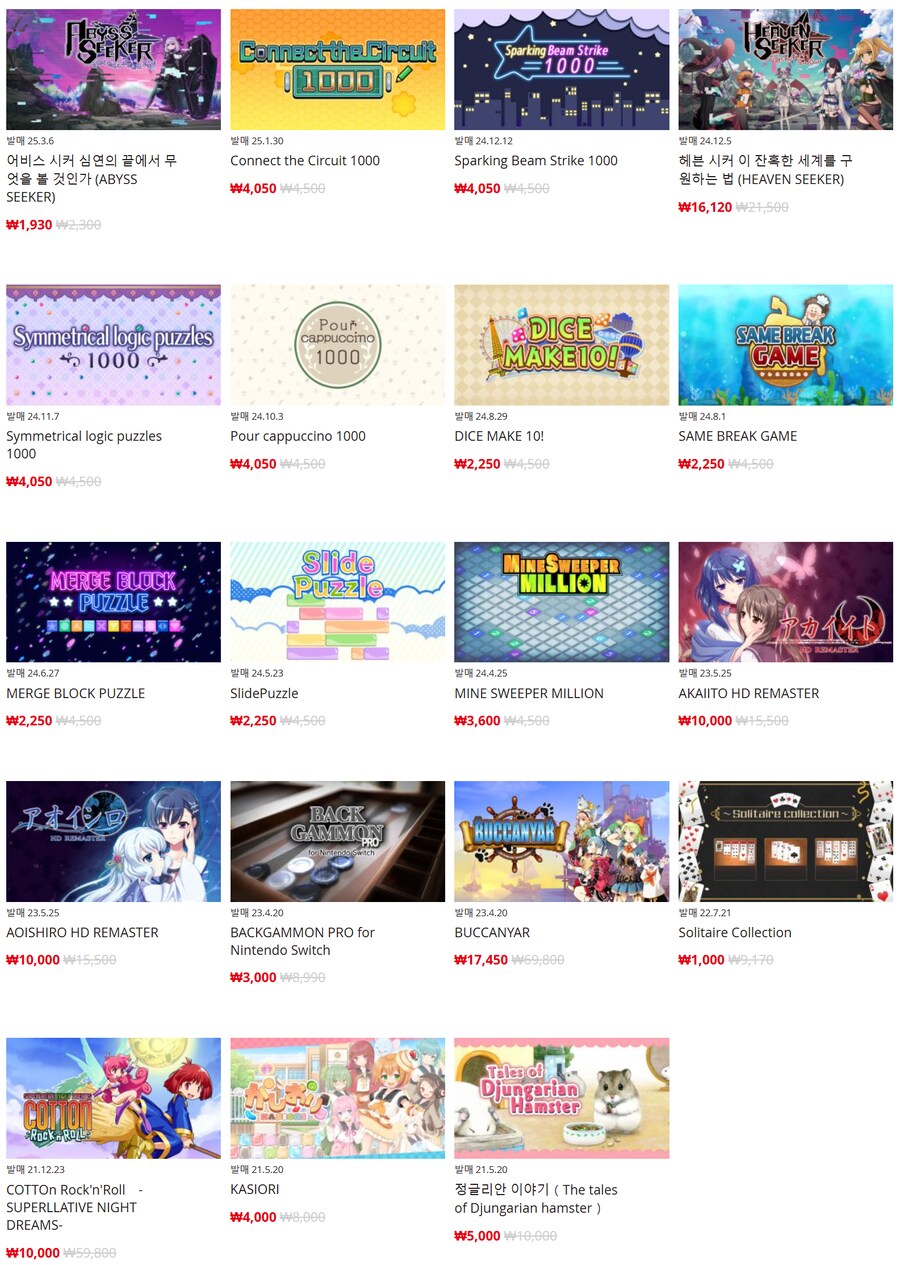Open COTTOn Rock'n'Roll game card

click(x=113, y=1098)
